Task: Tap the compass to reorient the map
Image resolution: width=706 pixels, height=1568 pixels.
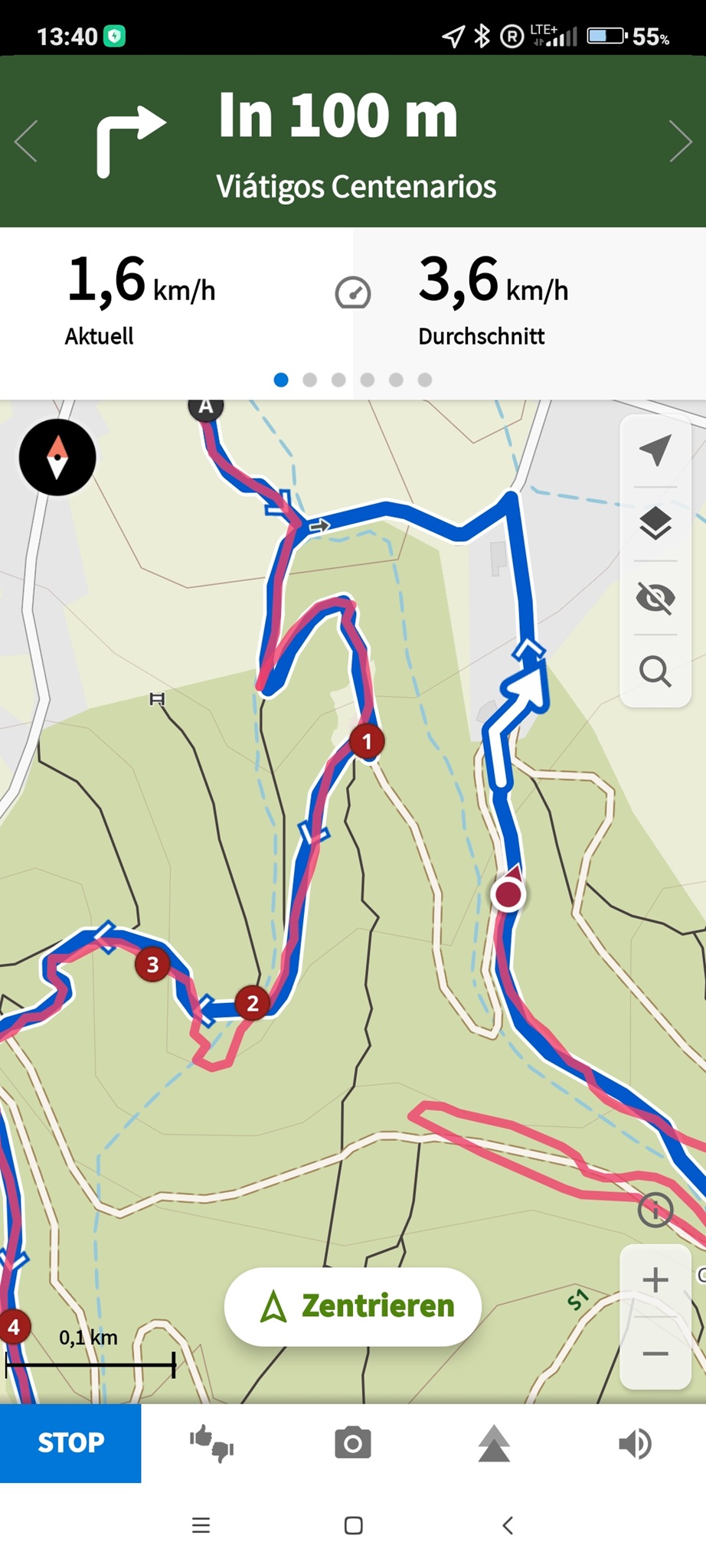Action: 57,457
